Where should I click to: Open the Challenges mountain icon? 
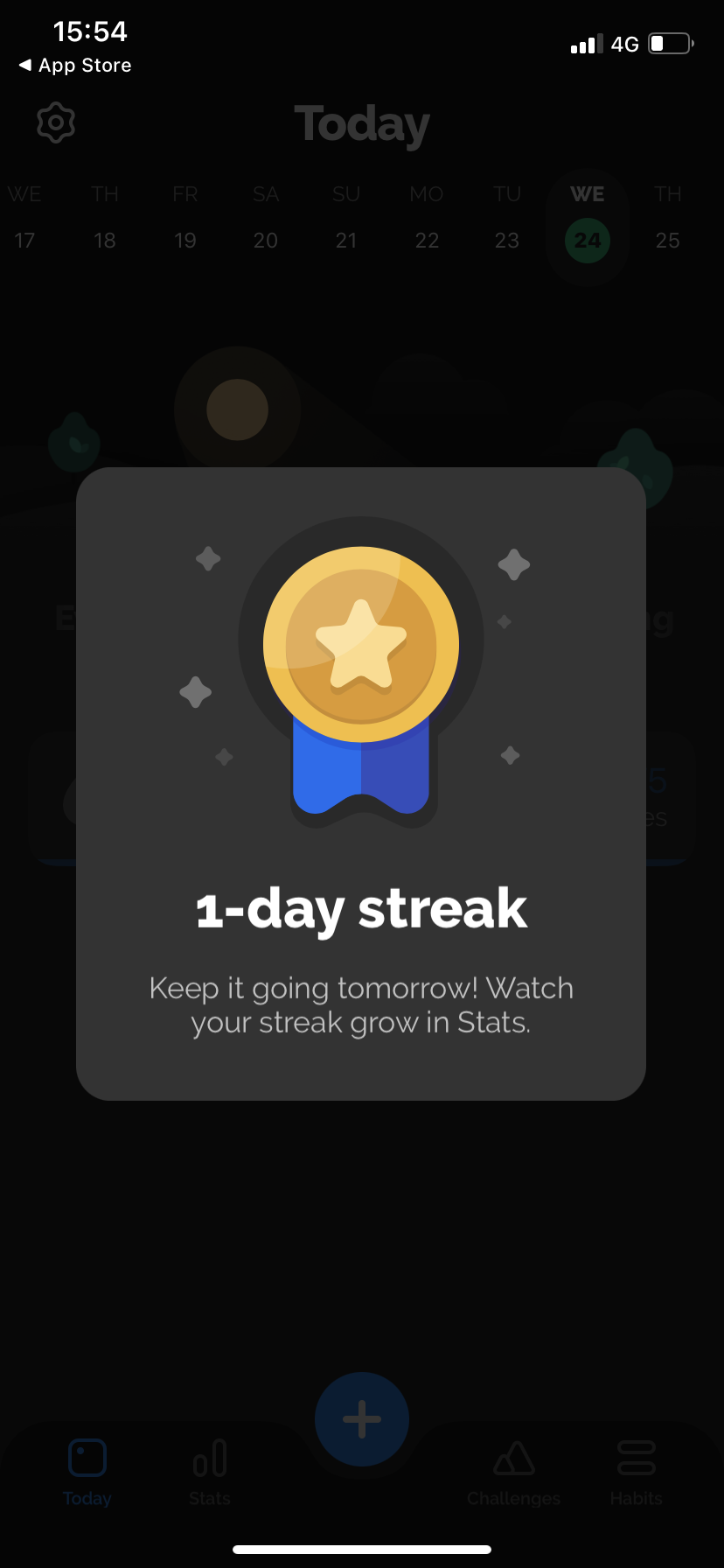(513, 1457)
